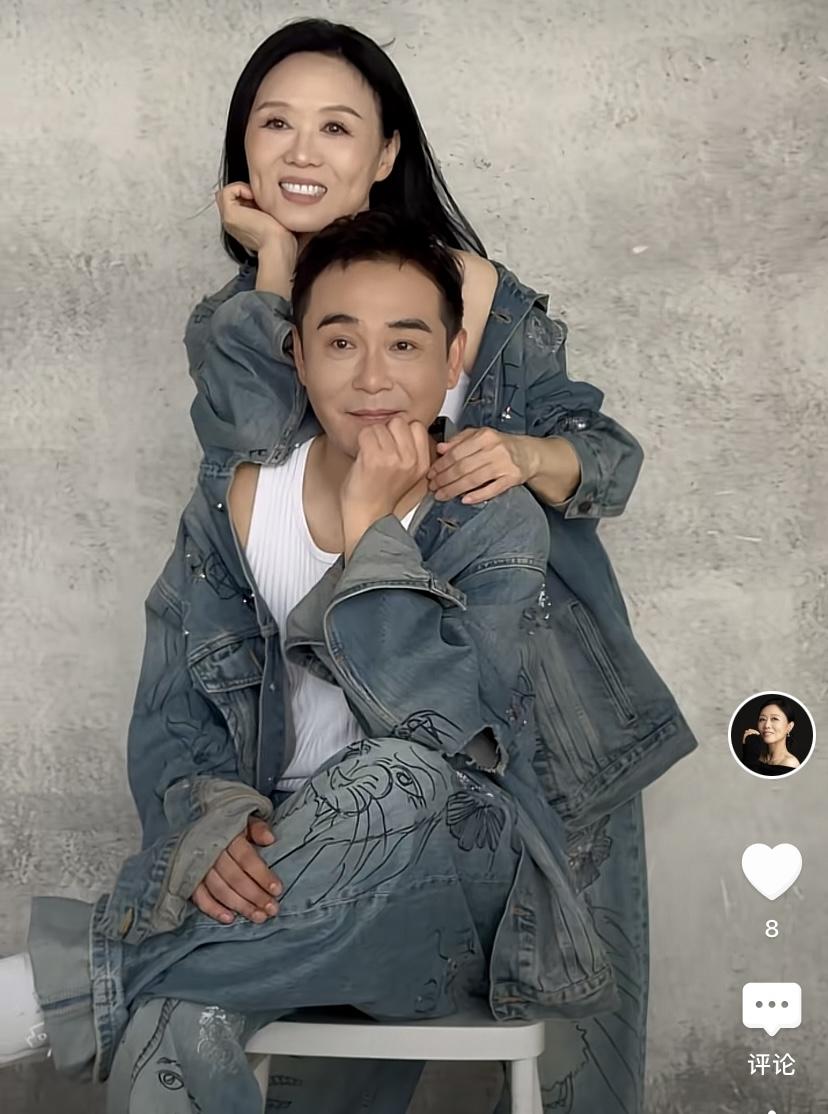
Task: Open the video creator's profile avatar
Action: click(x=771, y=735)
